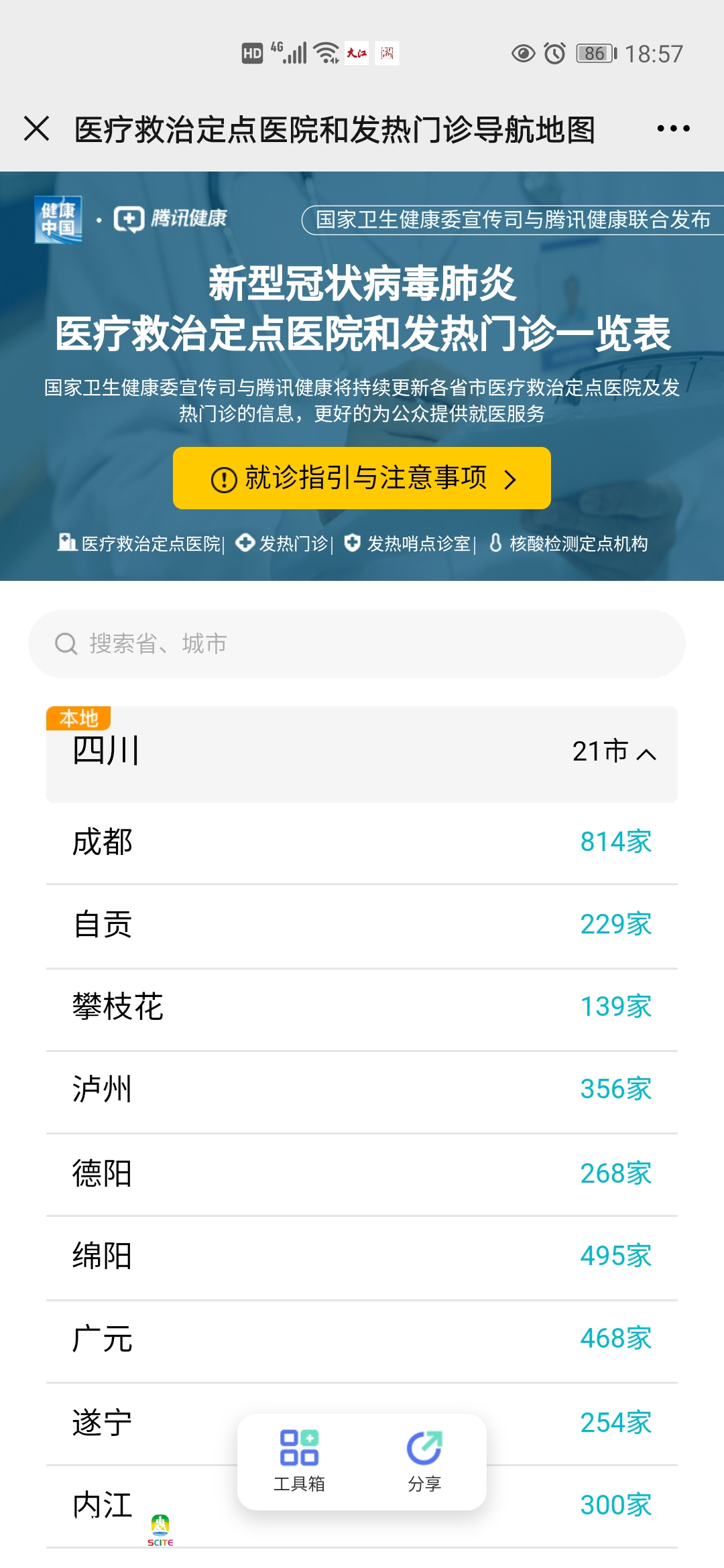Tap the 21市 chevron arrow

pos(646,753)
